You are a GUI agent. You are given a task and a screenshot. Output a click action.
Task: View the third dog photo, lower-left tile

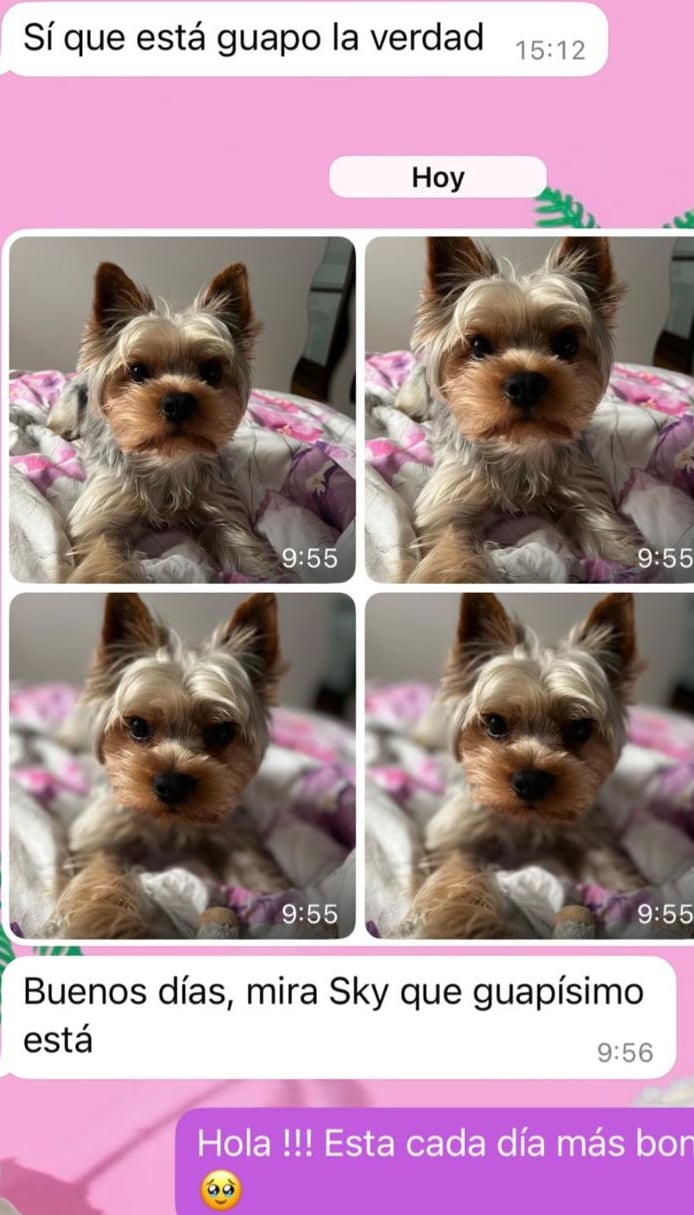point(182,765)
